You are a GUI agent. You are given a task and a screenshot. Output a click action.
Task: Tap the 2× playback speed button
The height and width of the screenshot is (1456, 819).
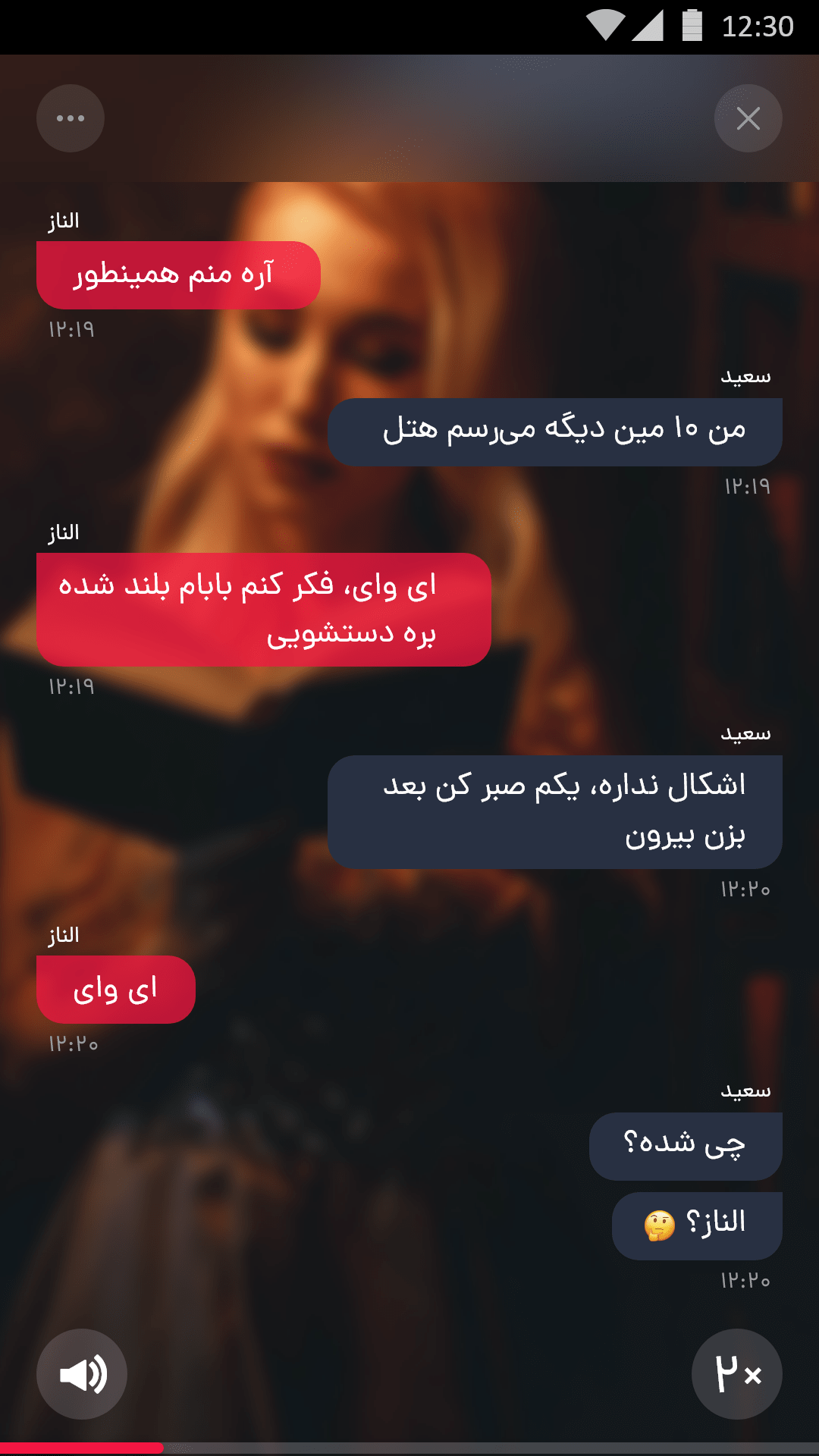click(x=736, y=1374)
